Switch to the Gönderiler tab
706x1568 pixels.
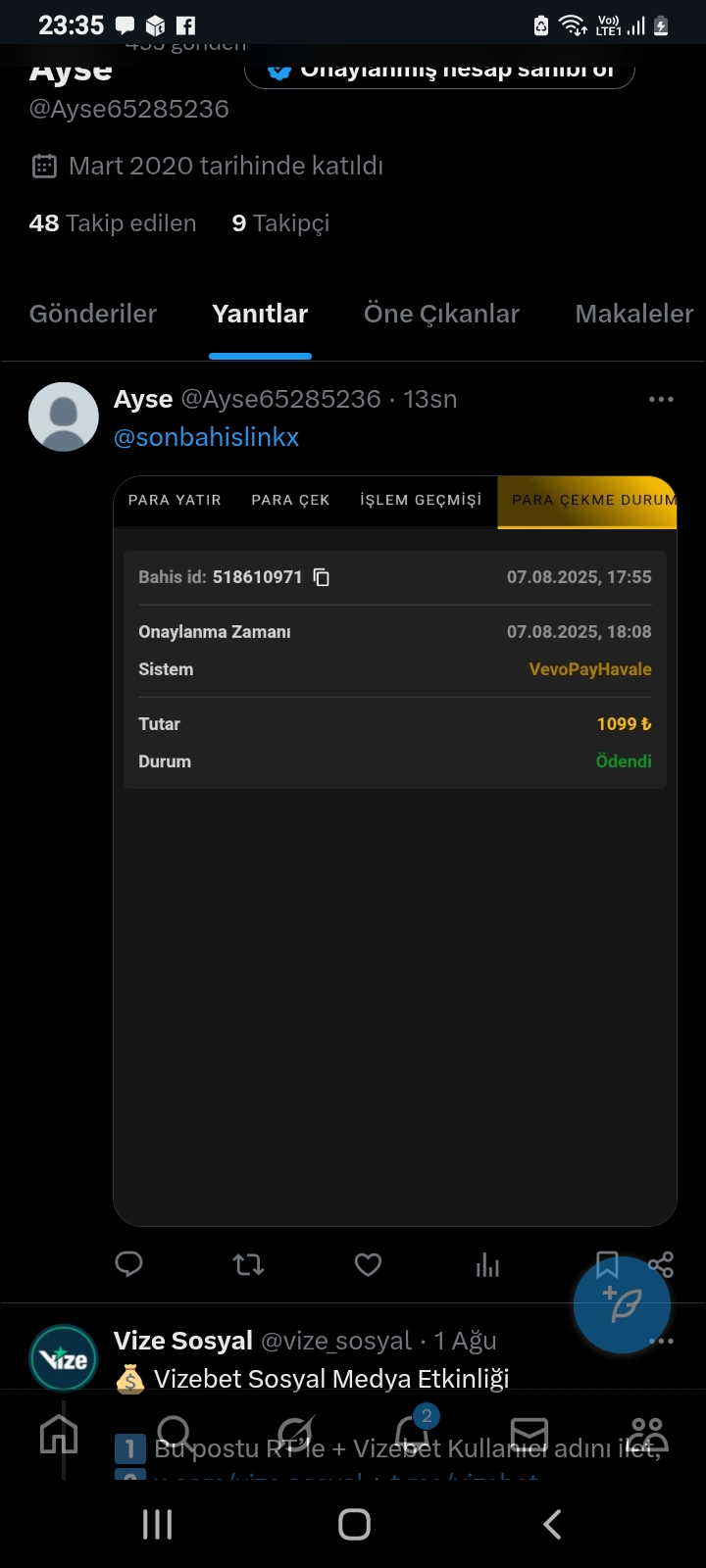tap(93, 314)
